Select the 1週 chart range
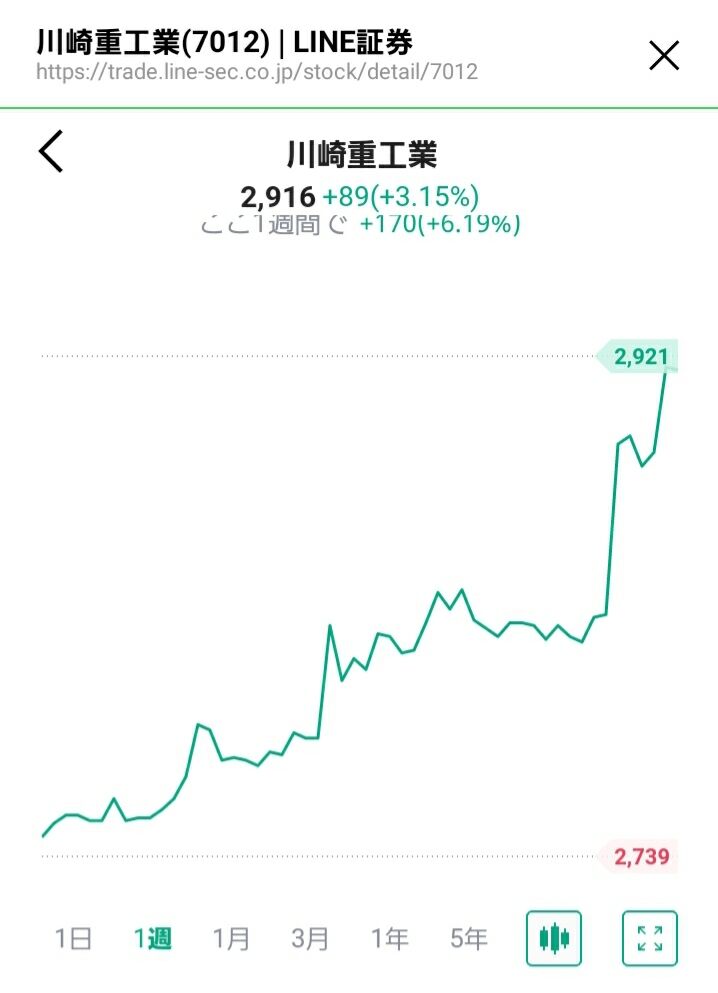The height and width of the screenshot is (993, 718). [x=152, y=939]
